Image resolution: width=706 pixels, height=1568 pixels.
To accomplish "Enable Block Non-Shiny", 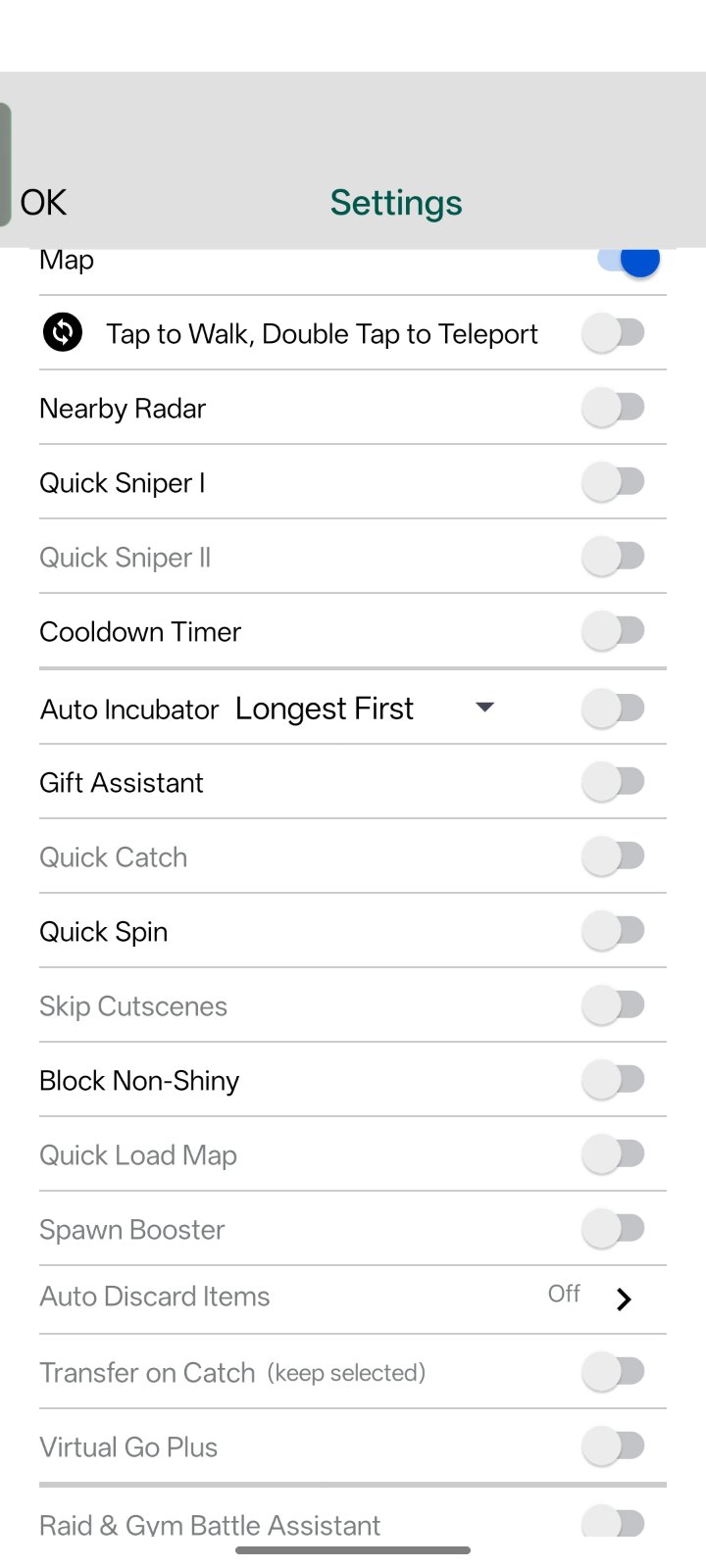I will coord(614,1080).
